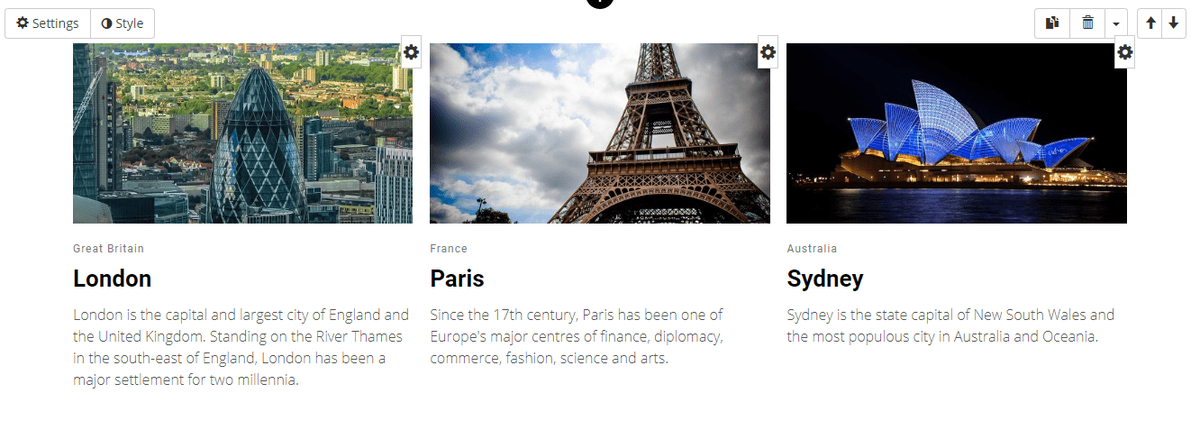Expand the dropdown arrow beside the trash icon
The image size is (1200, 439).
point(1117,23)
